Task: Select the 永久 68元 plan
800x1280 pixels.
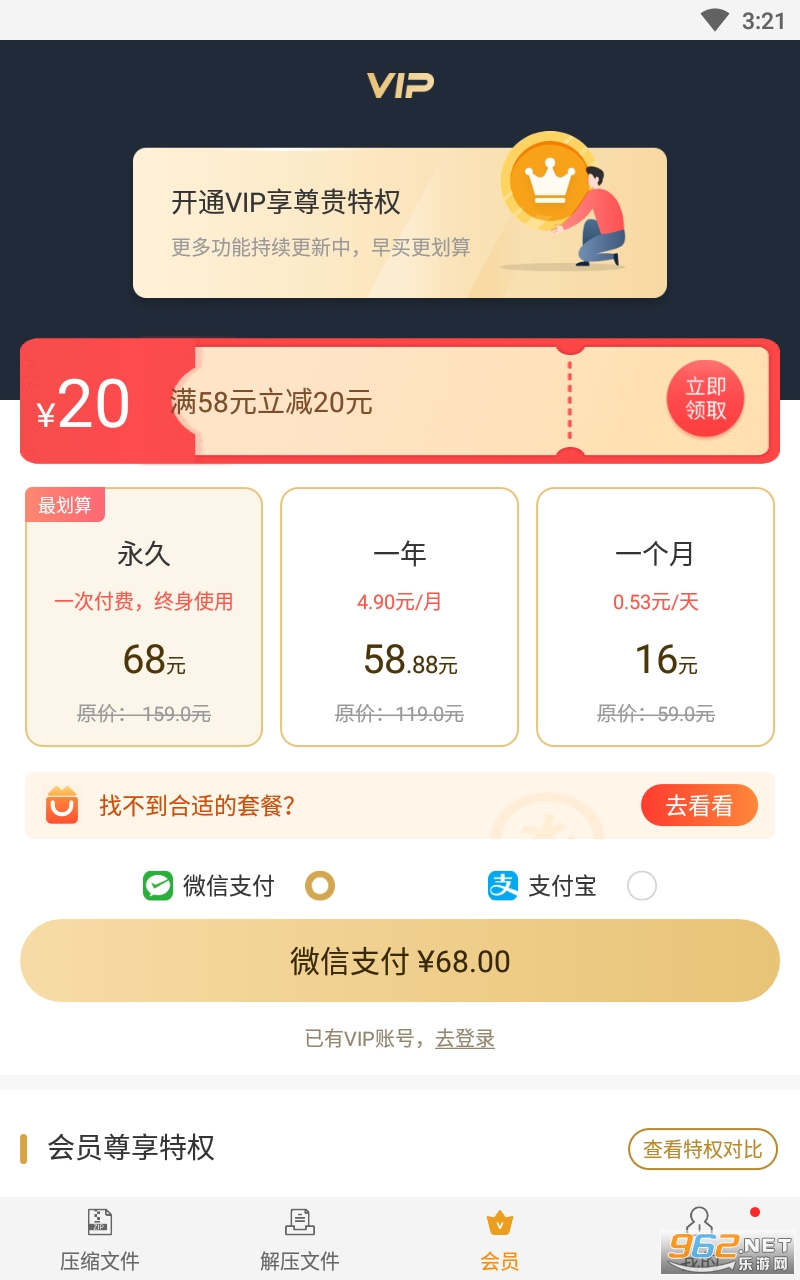Action: [x=144, y=617]
